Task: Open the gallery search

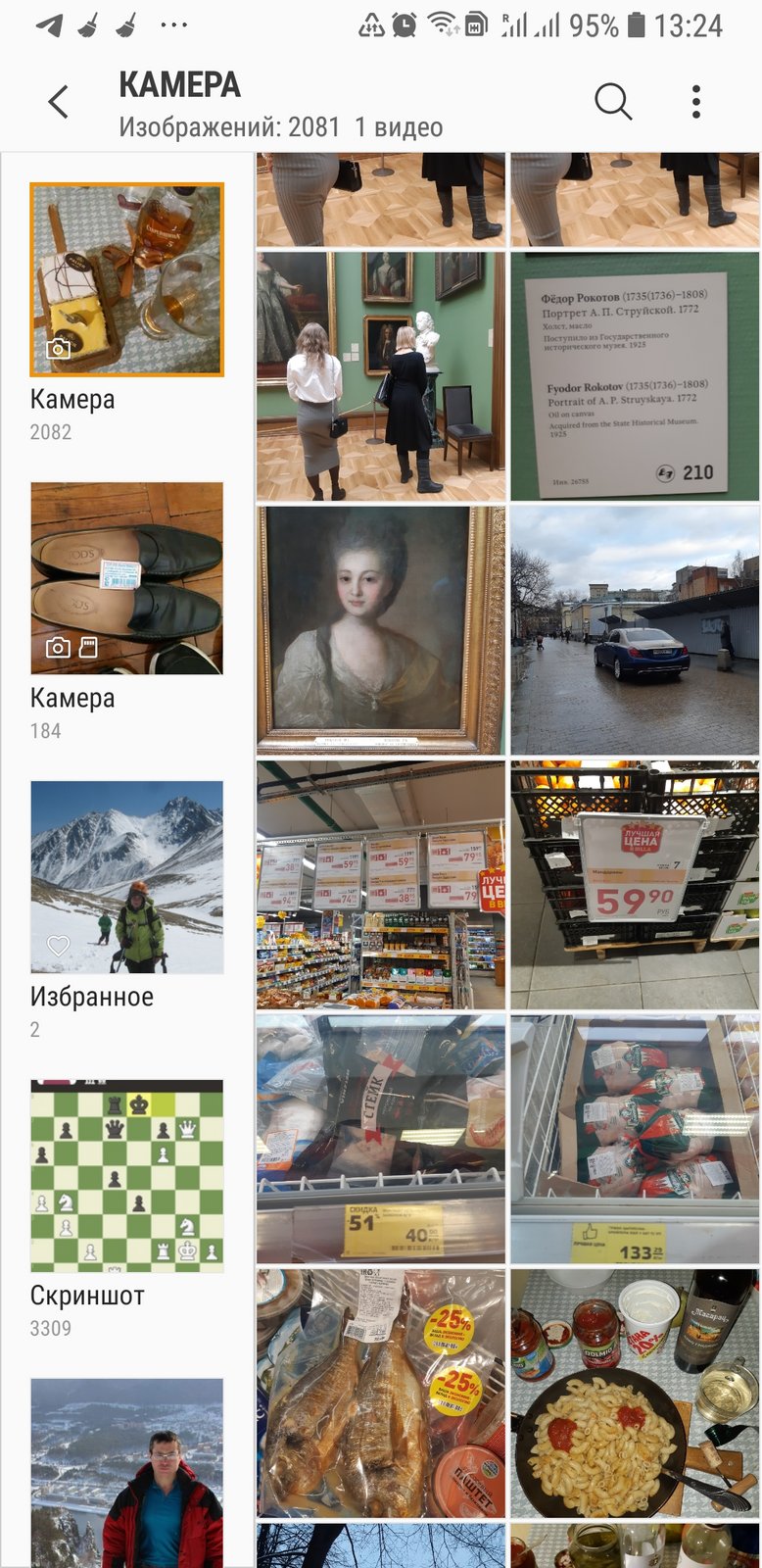Action: pos(613,101)
